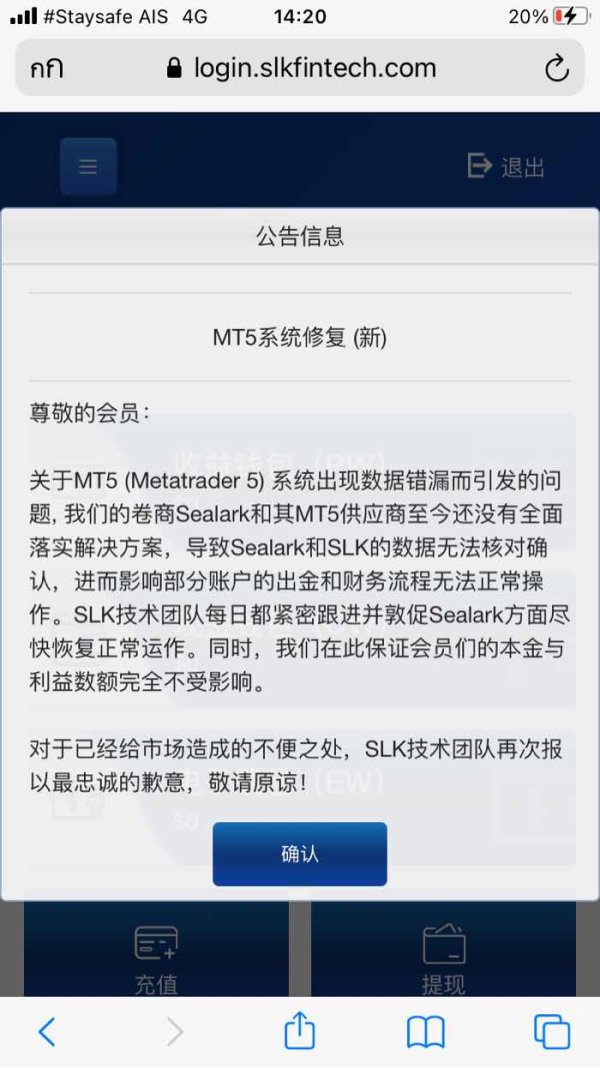Viewport: 600px width, 1068px height.
Task: Open Safari bookmarks
Action: coord(426,1032)
